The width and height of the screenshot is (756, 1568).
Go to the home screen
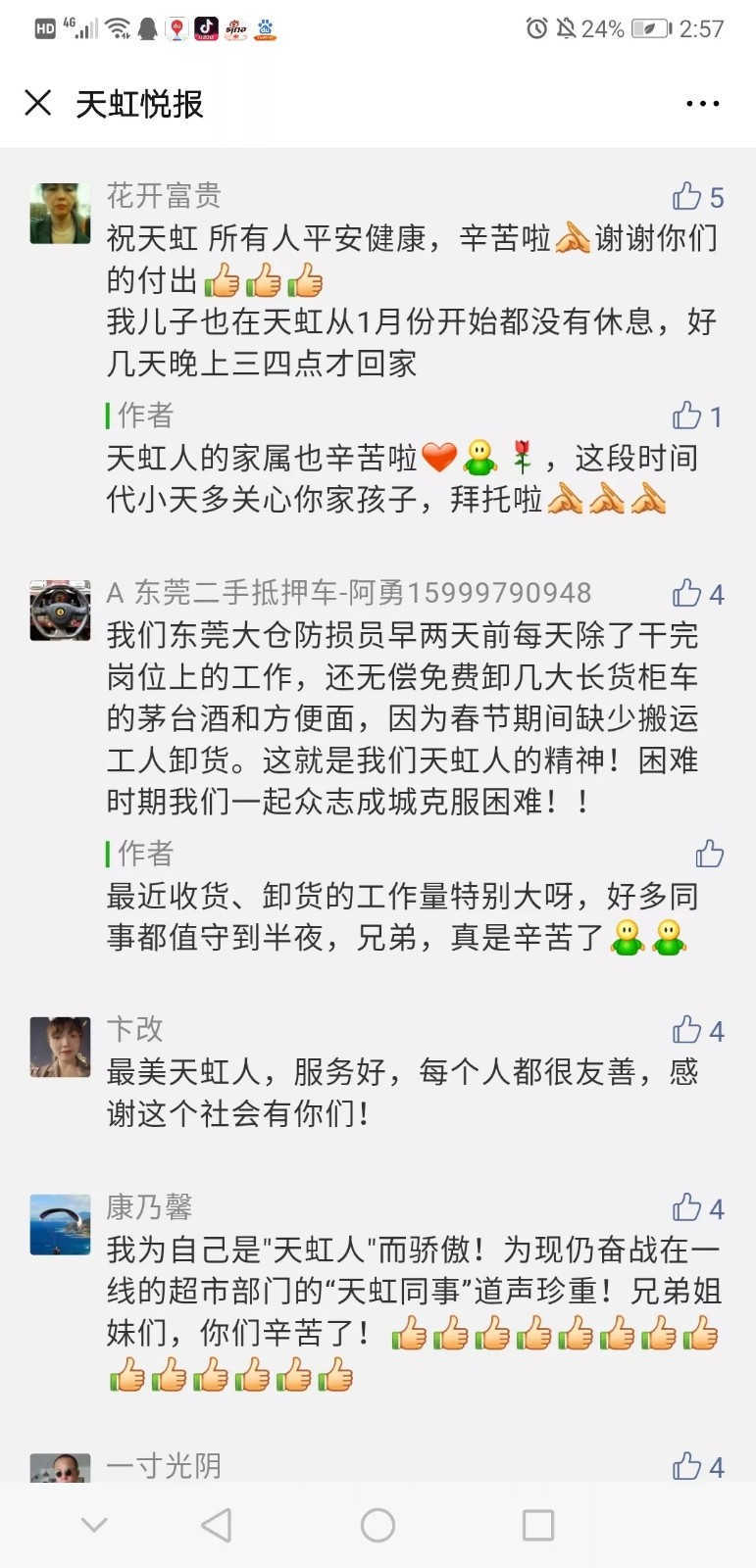coord(378,1525)
